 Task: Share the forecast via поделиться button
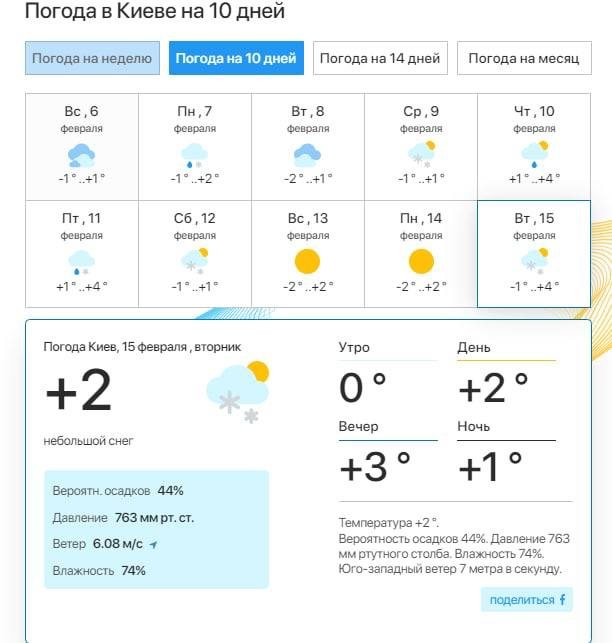527,600
